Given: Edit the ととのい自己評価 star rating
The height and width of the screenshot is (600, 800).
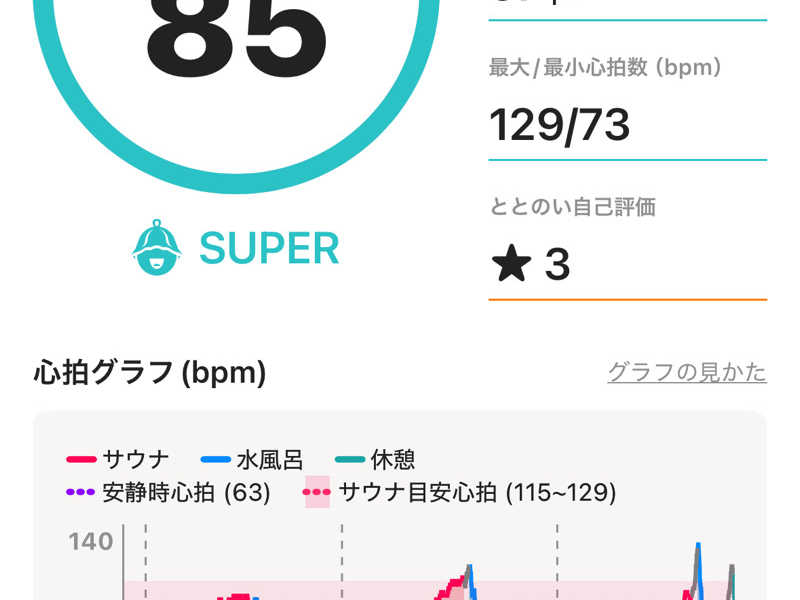Looking at the screenshot, I should pos(530,265).
